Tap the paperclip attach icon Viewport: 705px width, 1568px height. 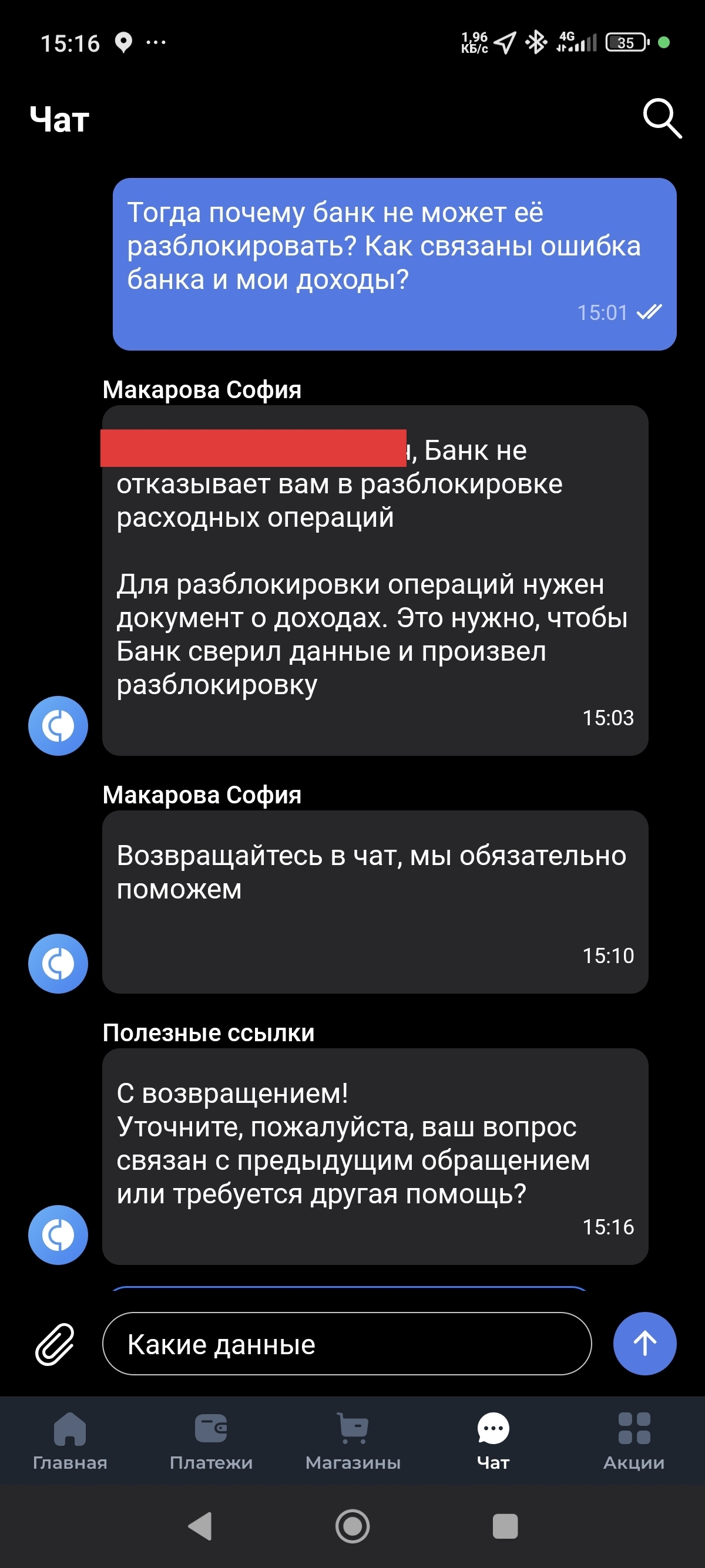[x=55, y=1344]
